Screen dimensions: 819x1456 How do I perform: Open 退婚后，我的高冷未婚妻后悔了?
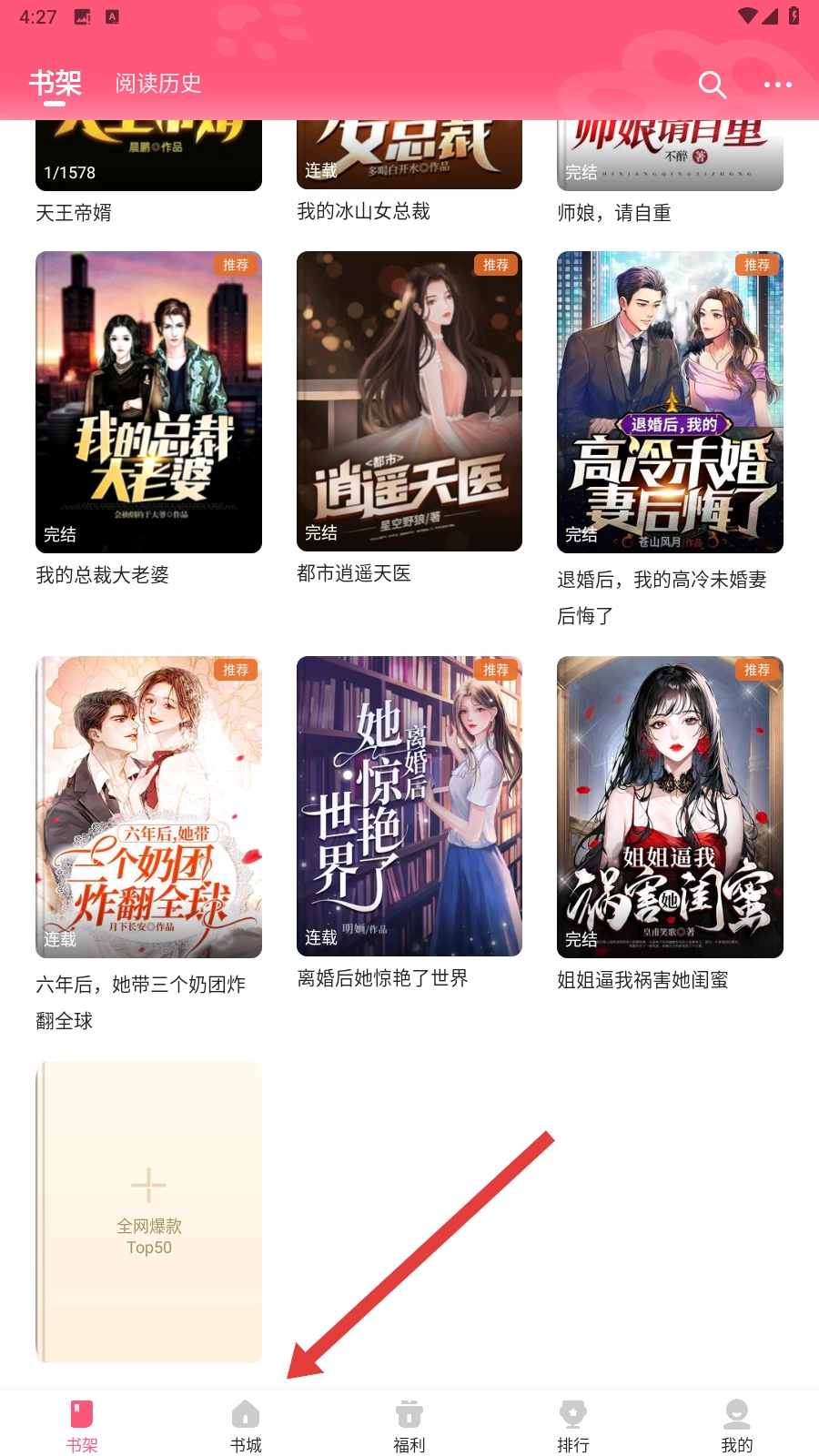(x=670, y=402)
